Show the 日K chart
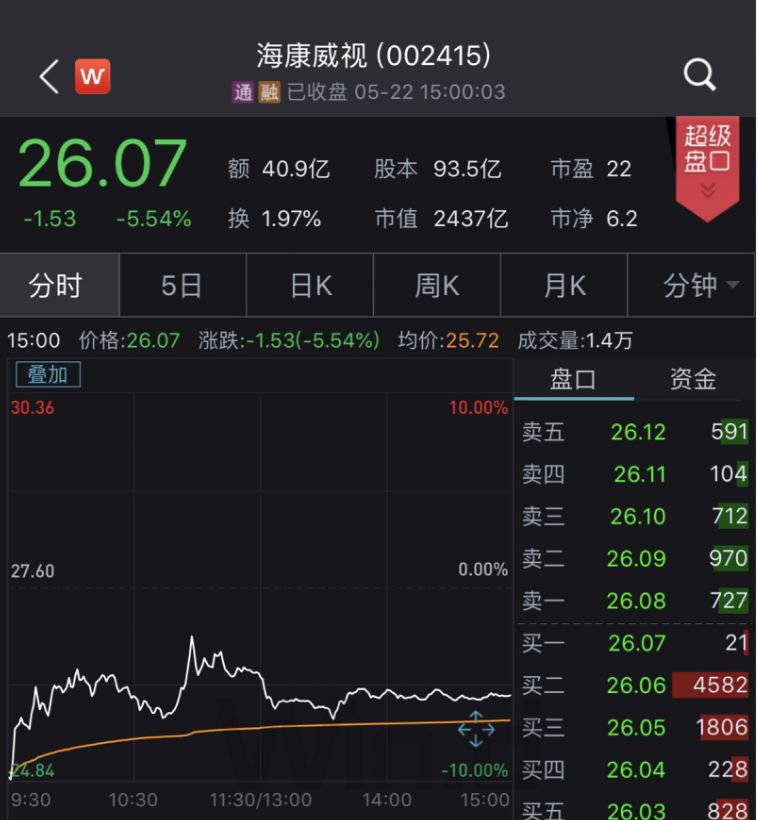 310,286
